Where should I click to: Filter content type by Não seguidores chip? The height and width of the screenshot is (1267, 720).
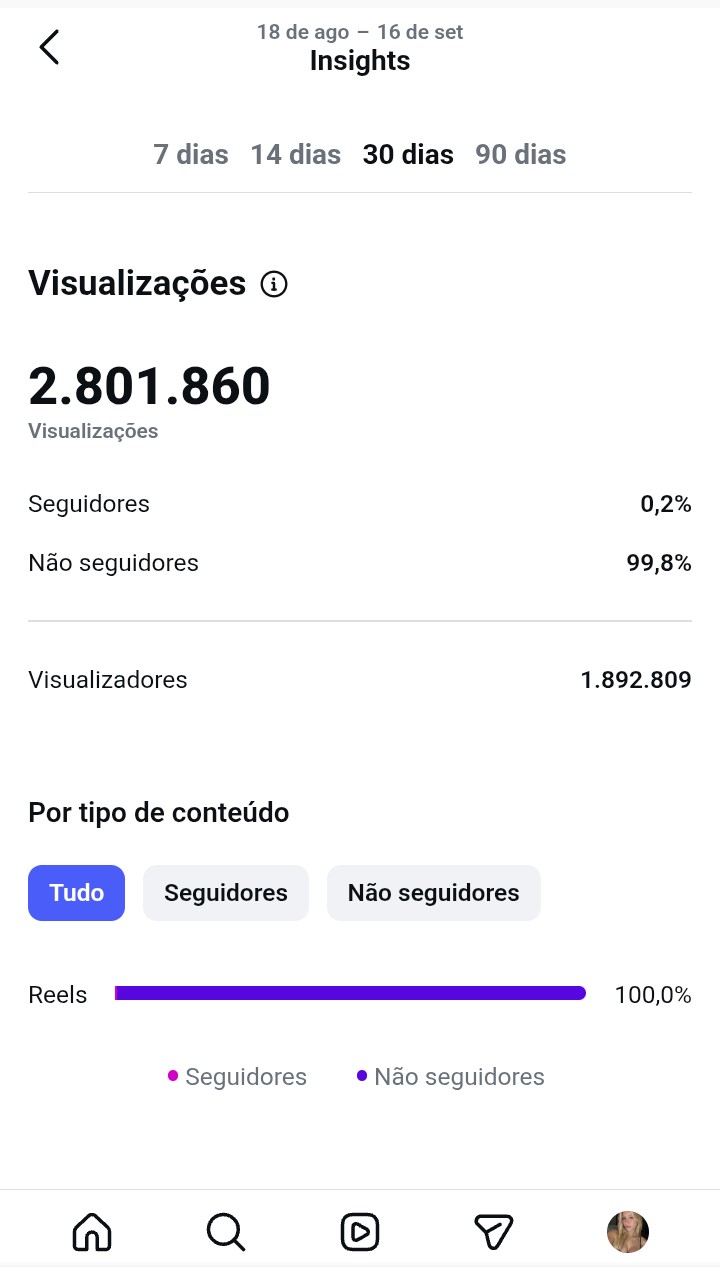[x=434, y=893]
